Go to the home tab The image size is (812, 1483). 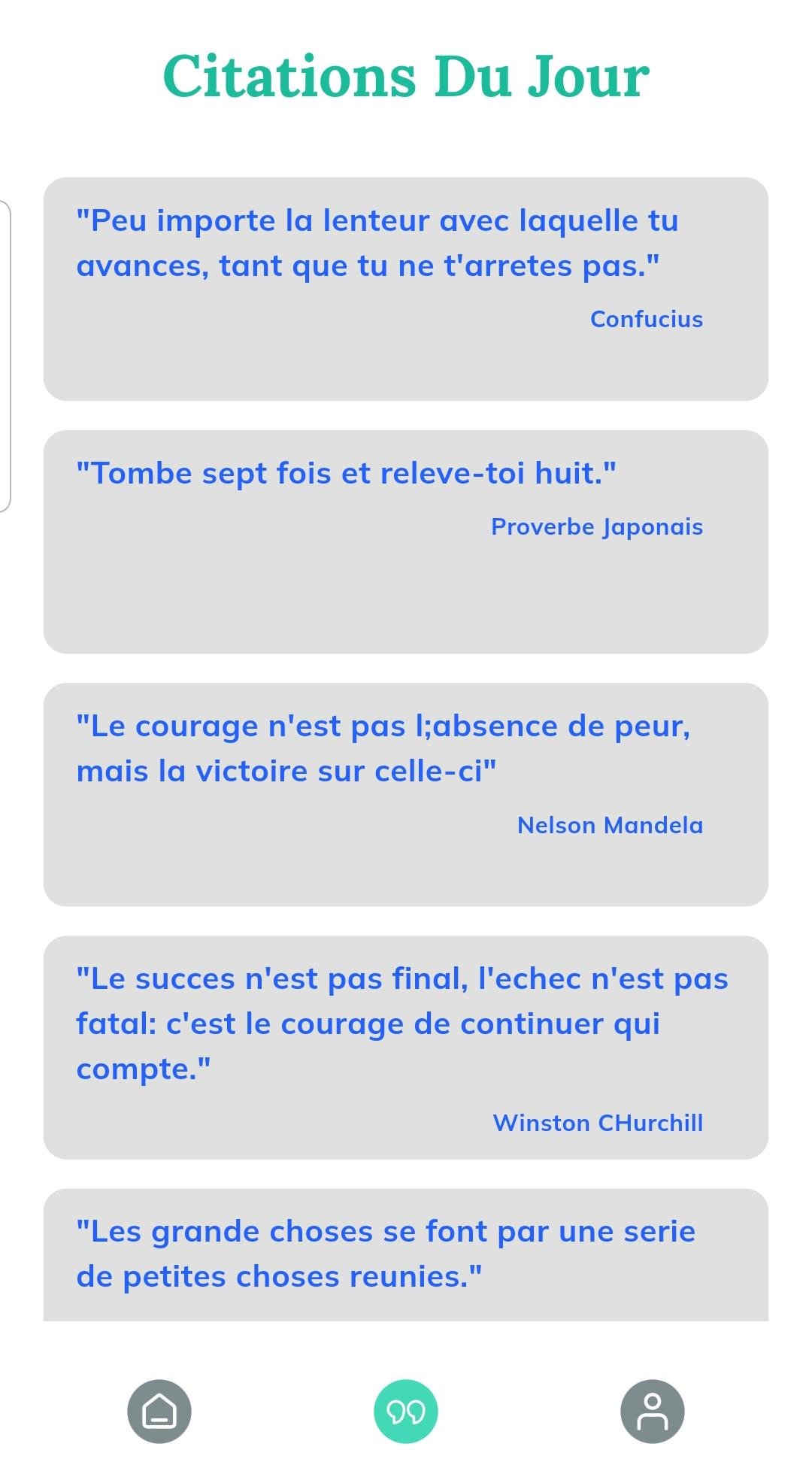click(159, 1411)
